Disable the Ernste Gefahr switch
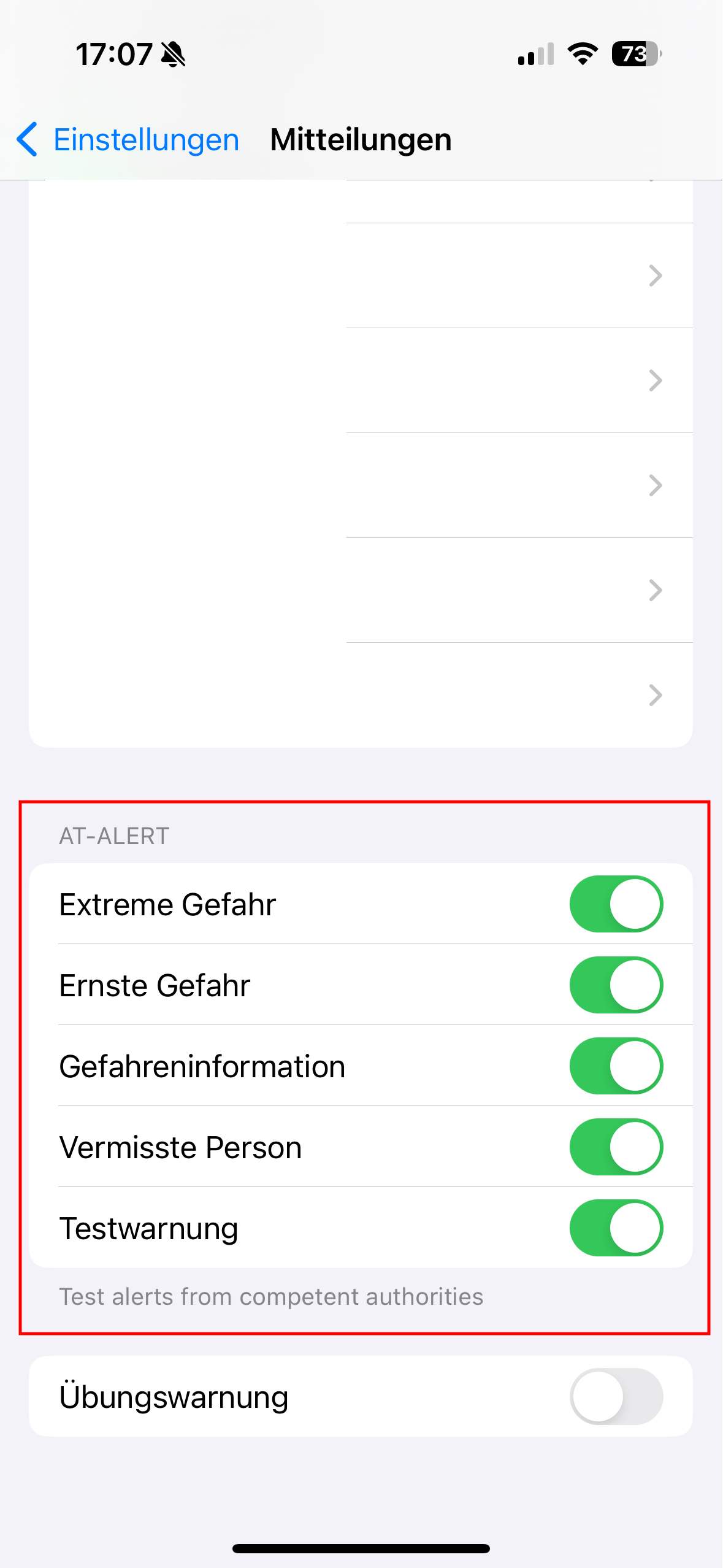 [x=616, y=985]
